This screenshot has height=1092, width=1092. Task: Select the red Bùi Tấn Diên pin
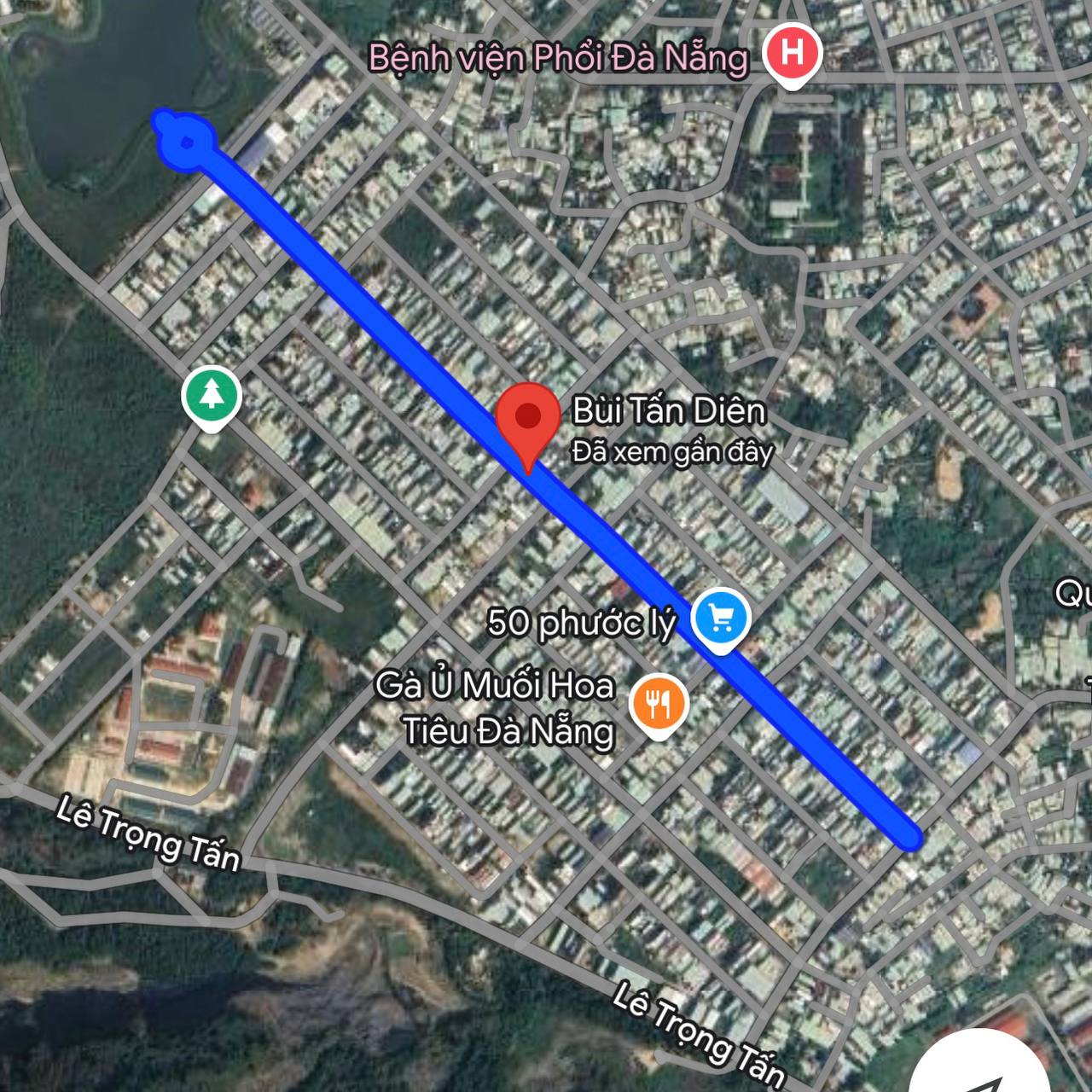529,419
